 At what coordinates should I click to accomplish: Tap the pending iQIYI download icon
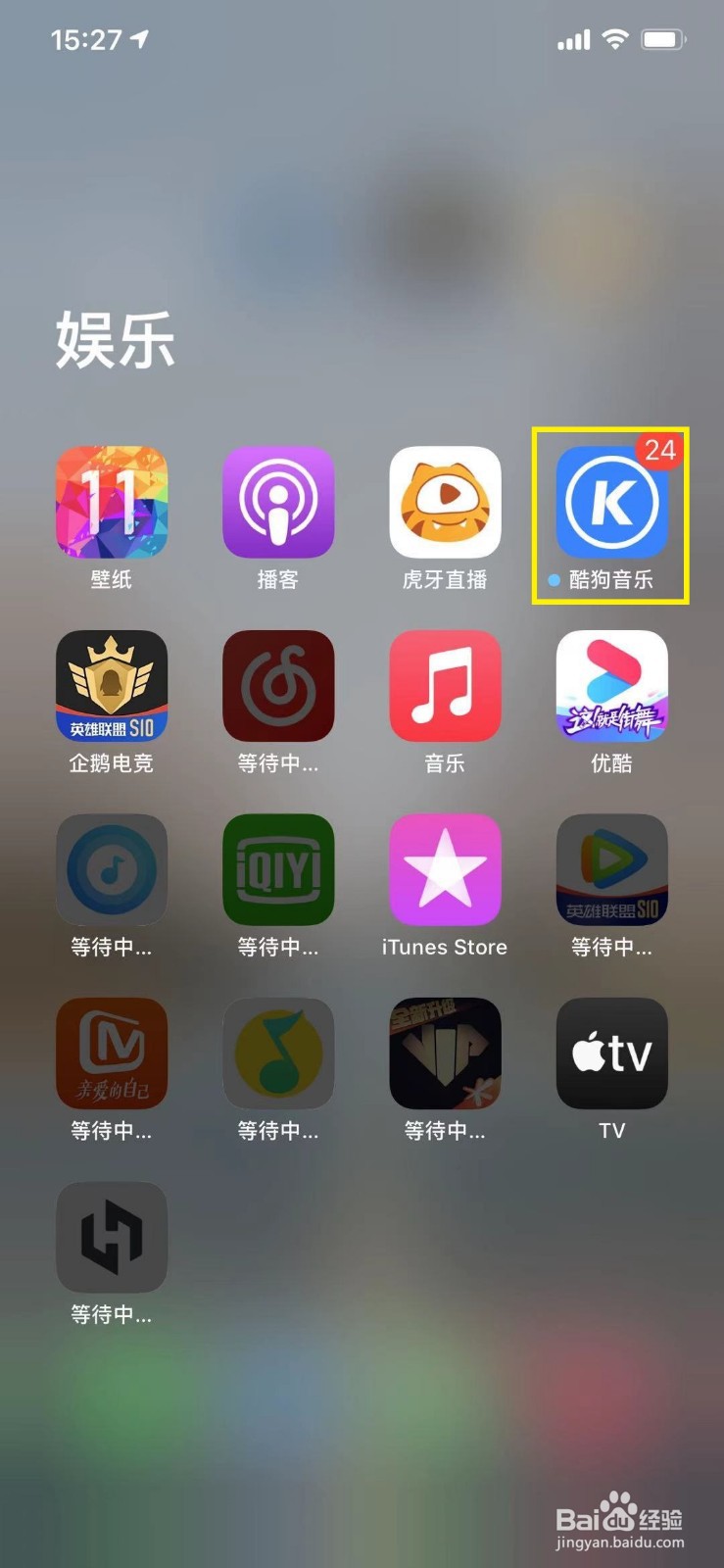[278, 870]
